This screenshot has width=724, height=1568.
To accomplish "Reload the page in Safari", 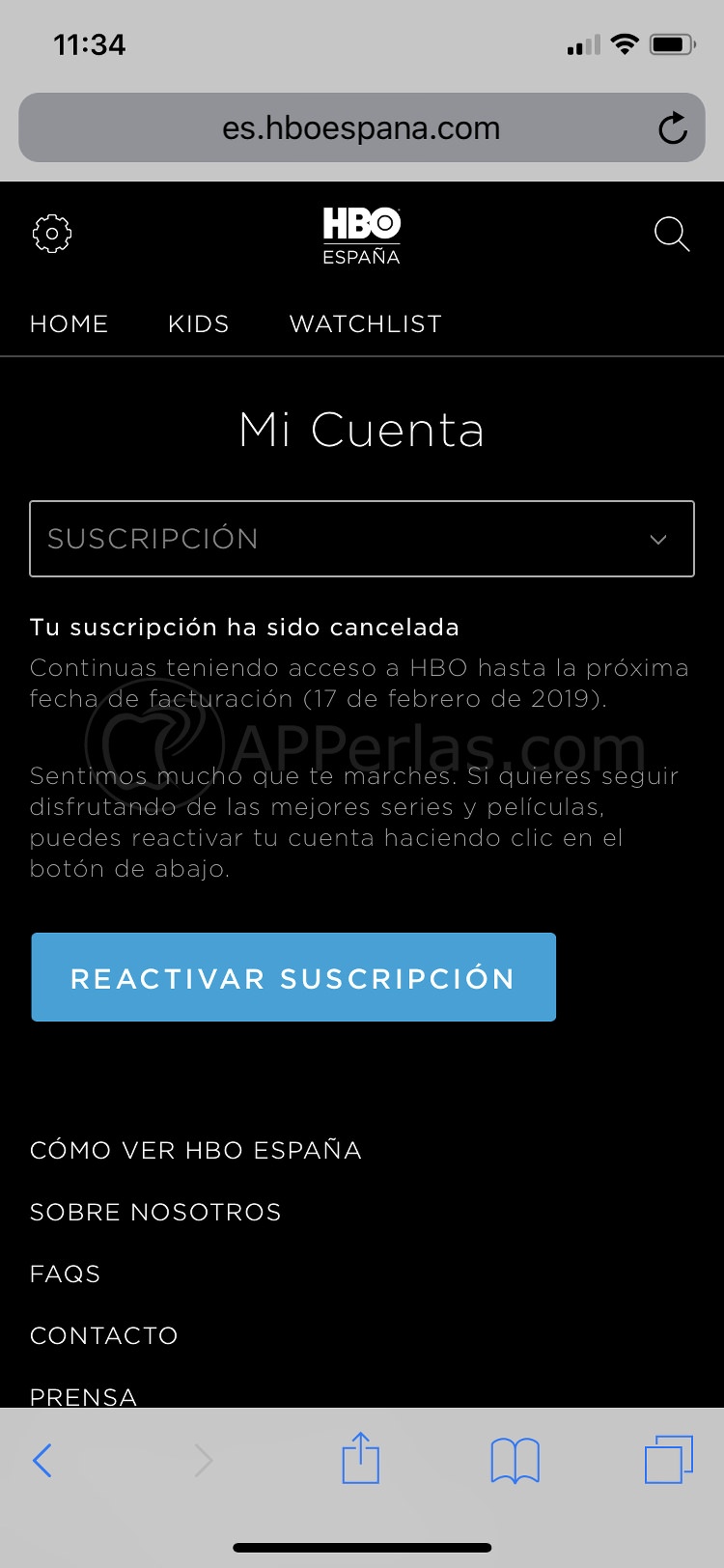I will point(672,128).
